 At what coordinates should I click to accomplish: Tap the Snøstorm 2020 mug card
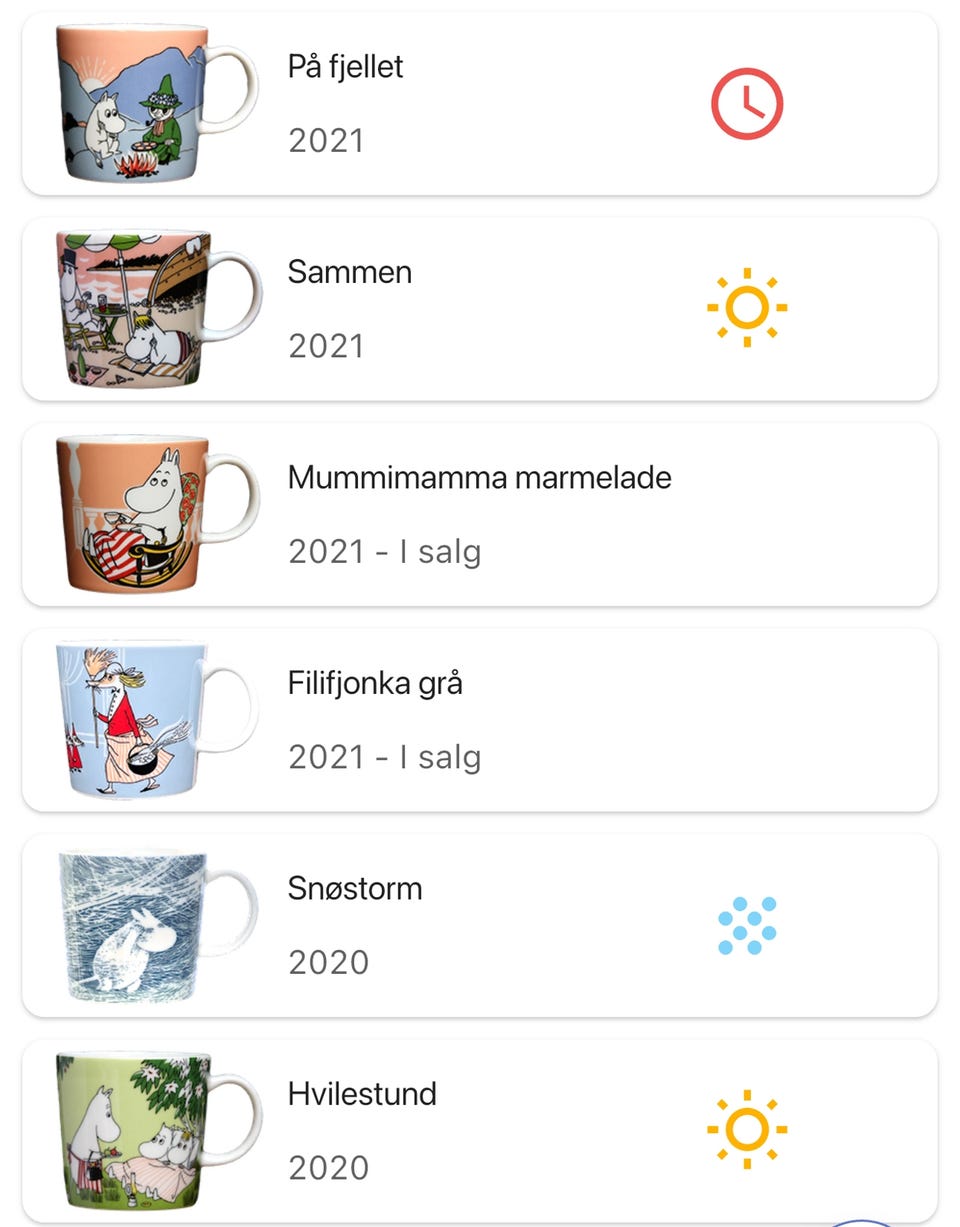480,924
